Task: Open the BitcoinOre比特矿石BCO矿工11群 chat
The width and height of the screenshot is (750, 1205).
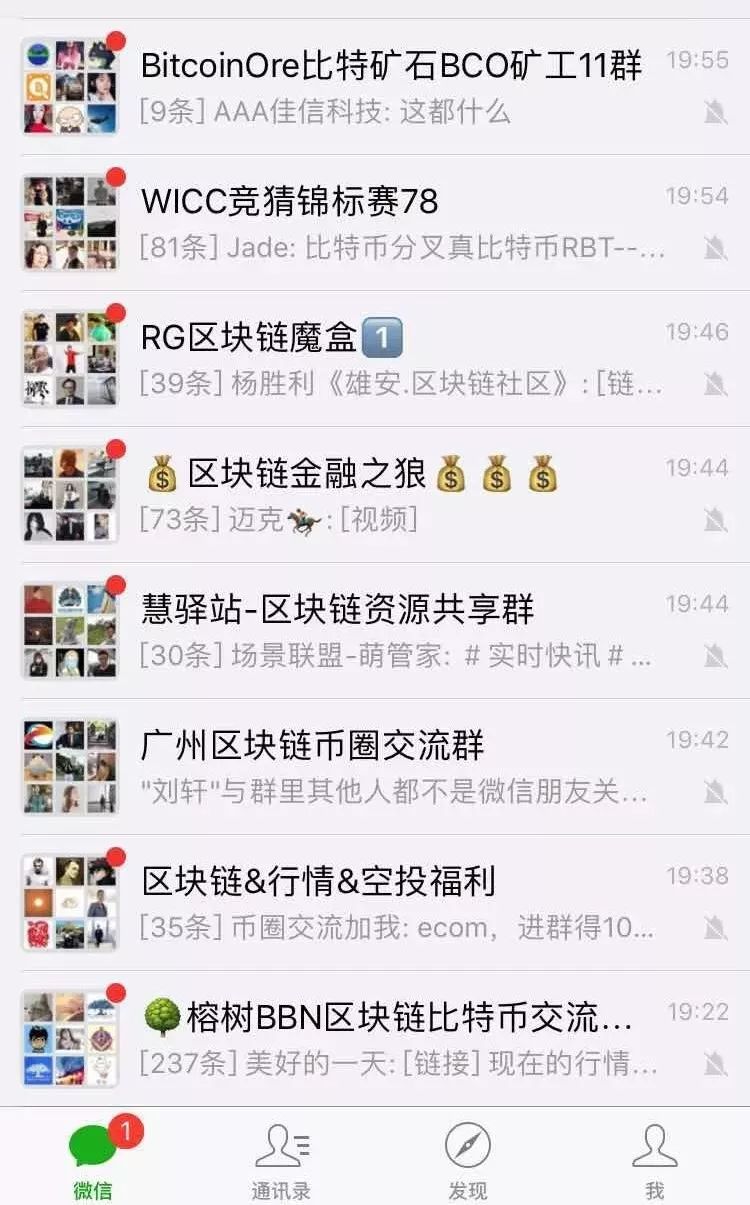Action: pyautogui.click(x=390, y=87)
